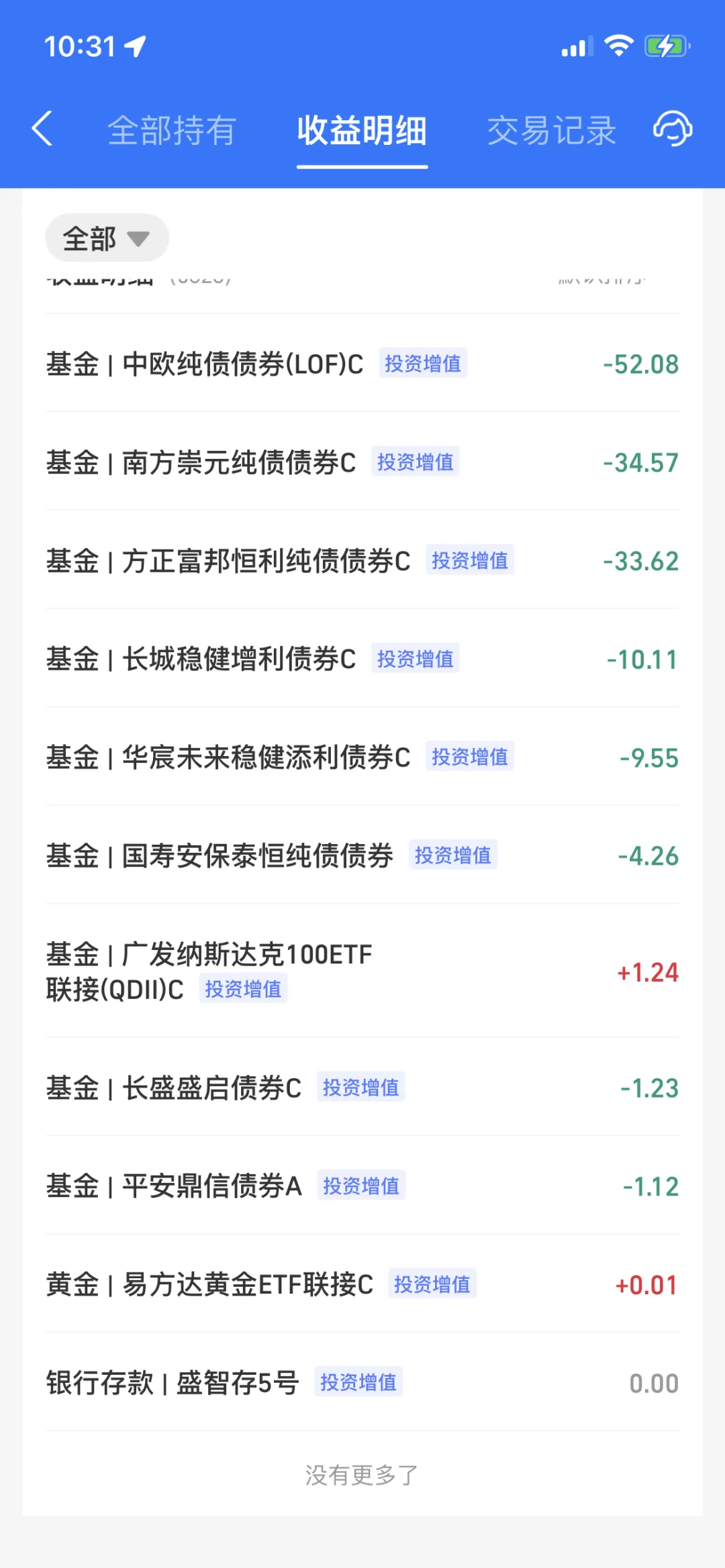View 方正富邦恒利纯债债券C details
This screenshot has width=725, height=1568.
point(362,560)
